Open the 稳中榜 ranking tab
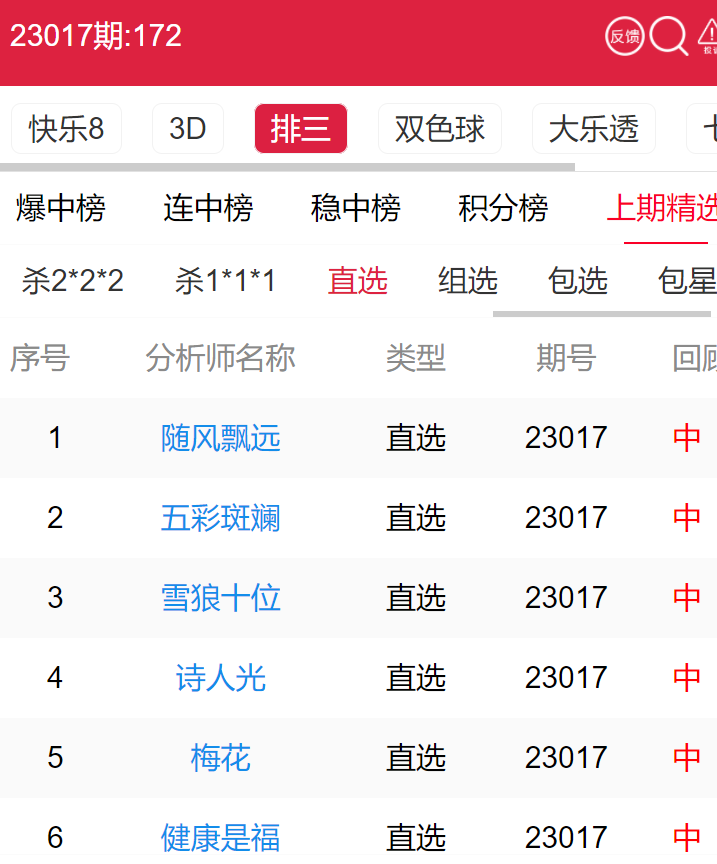The width and height of the screenshot is (717, 864). click(356, 208)
